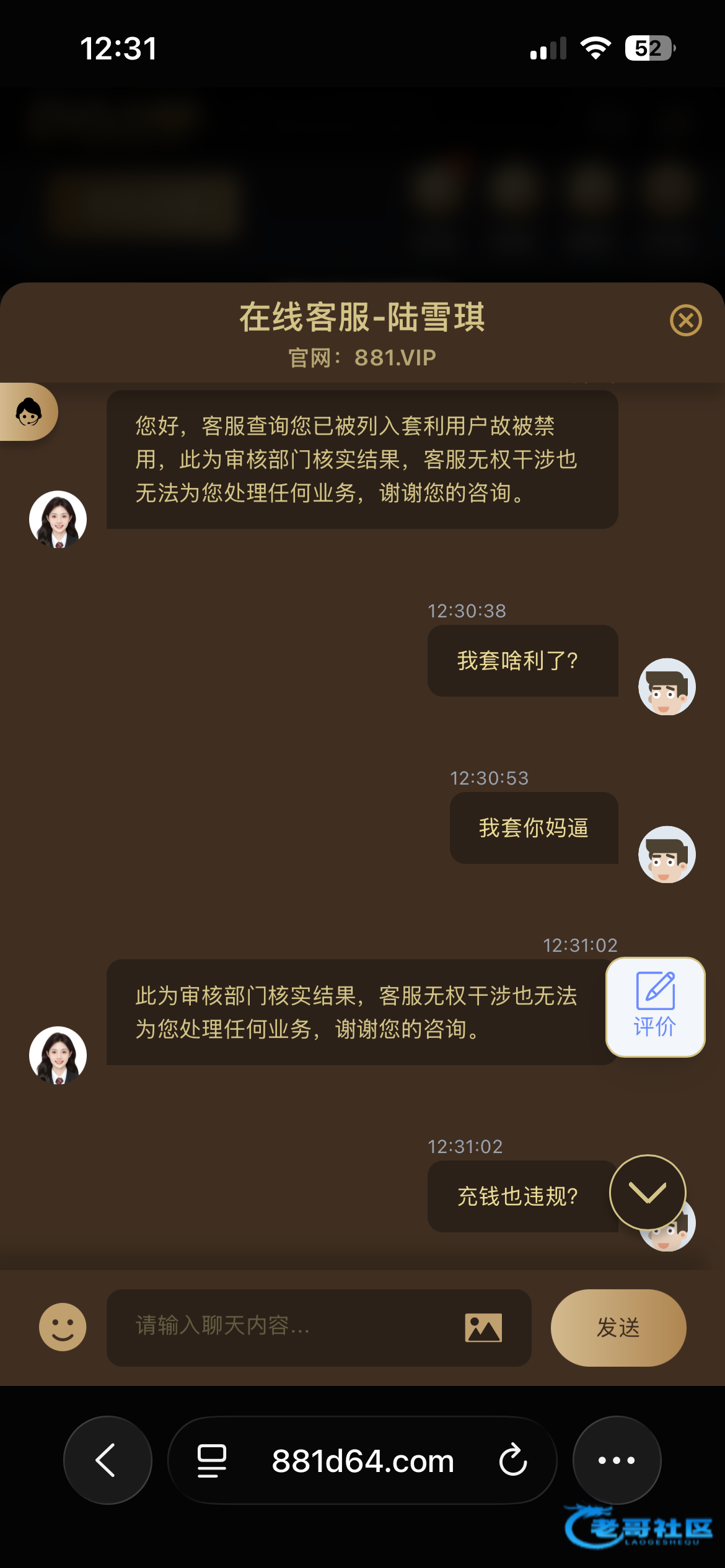
Task: Open the browser page menu icon
Action: pyautogui.click(x=211, y=1461)
